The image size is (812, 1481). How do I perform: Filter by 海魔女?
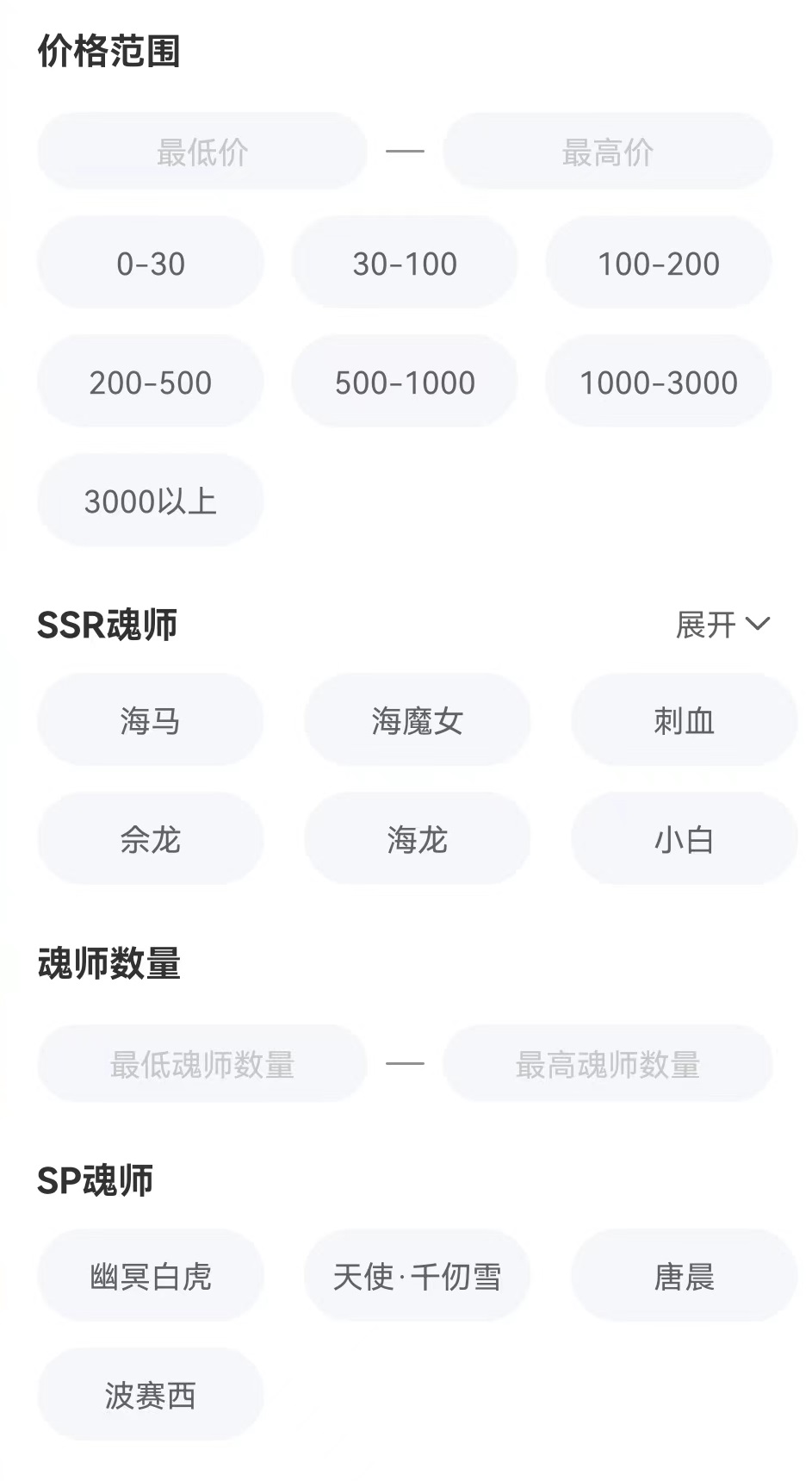[x=418, y=720]
